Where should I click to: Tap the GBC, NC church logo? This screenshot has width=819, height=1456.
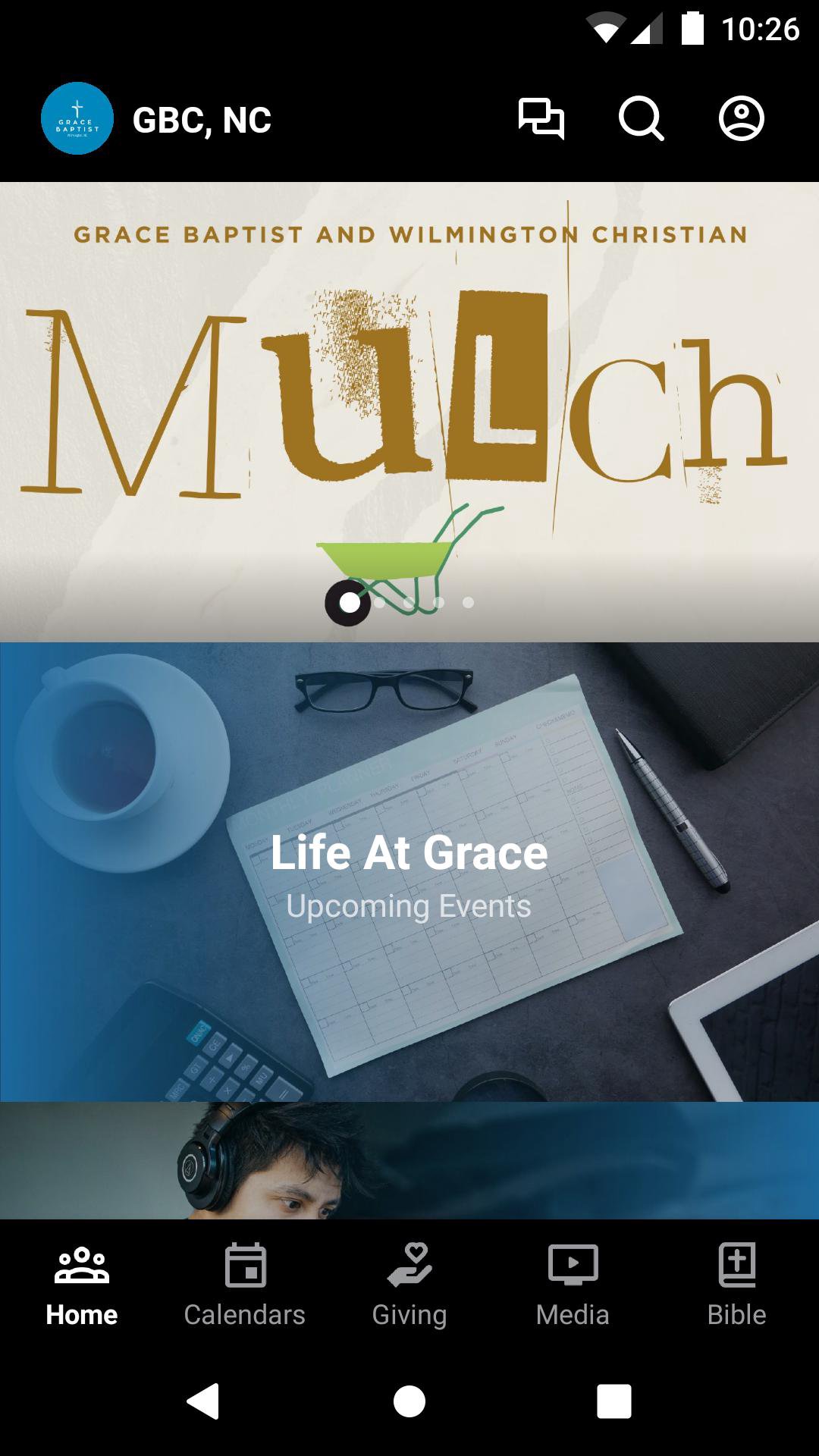click(77, 119)
